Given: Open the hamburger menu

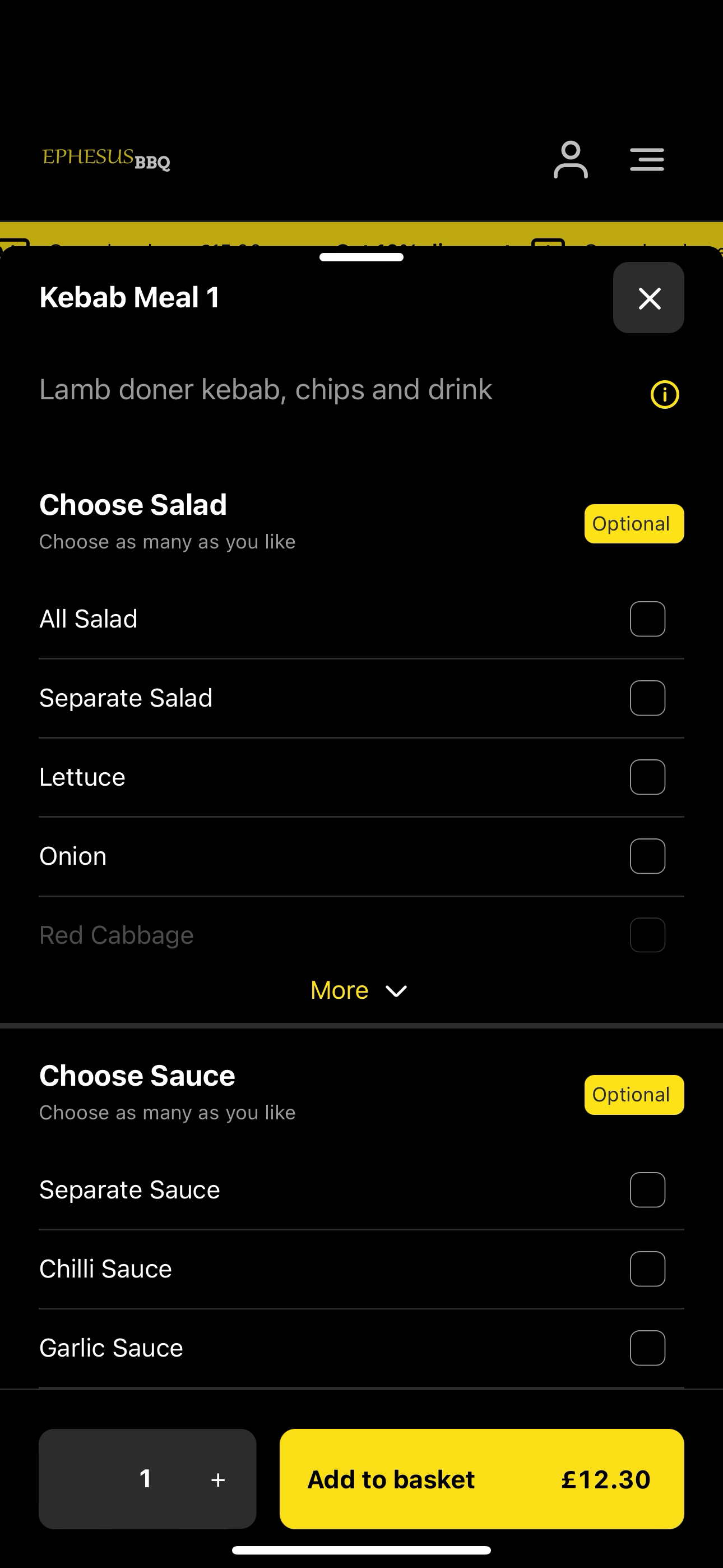Looking at the screenshot, I should tap(647, 159).
